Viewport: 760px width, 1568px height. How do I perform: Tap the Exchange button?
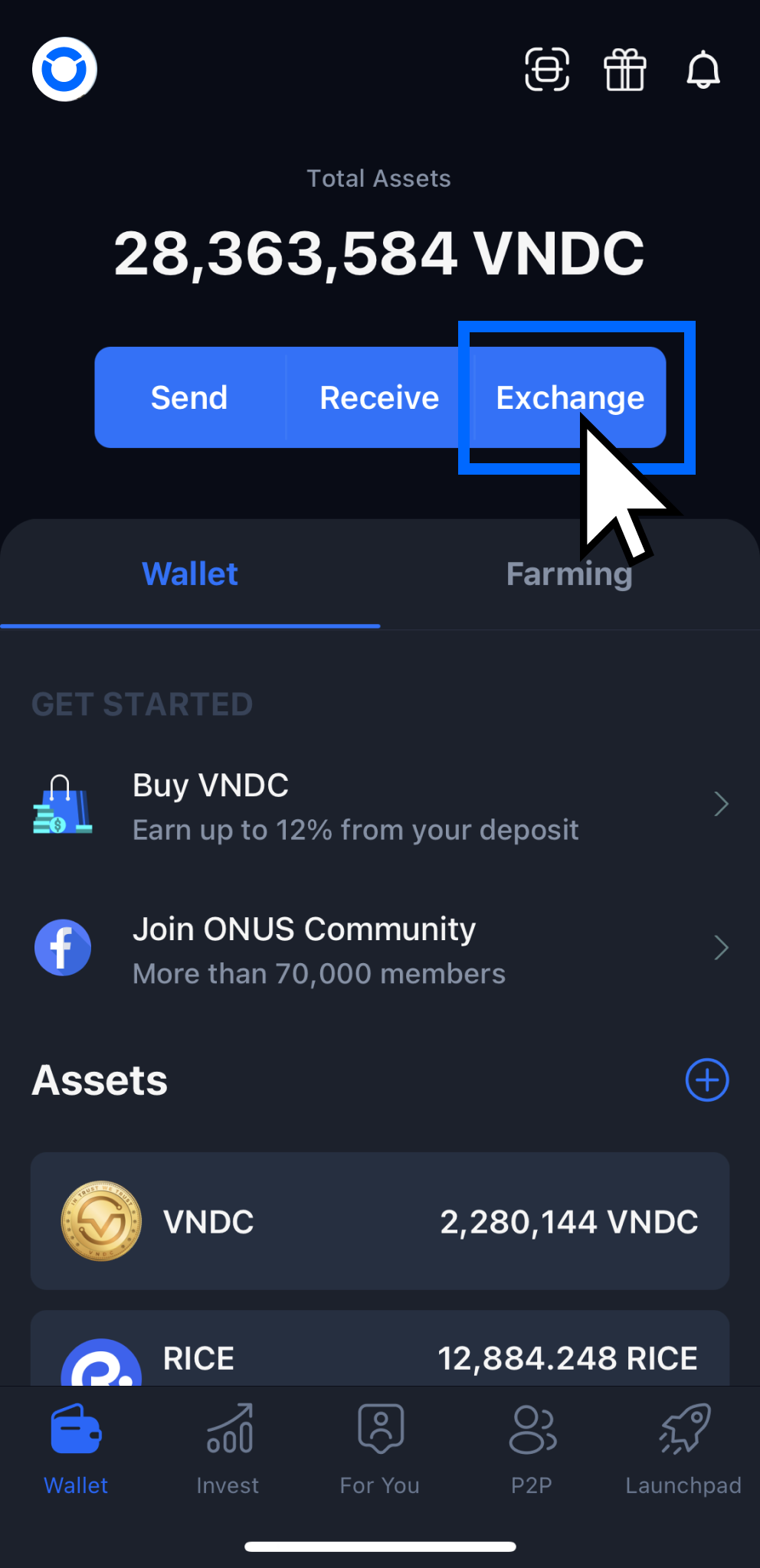point(569,397)
